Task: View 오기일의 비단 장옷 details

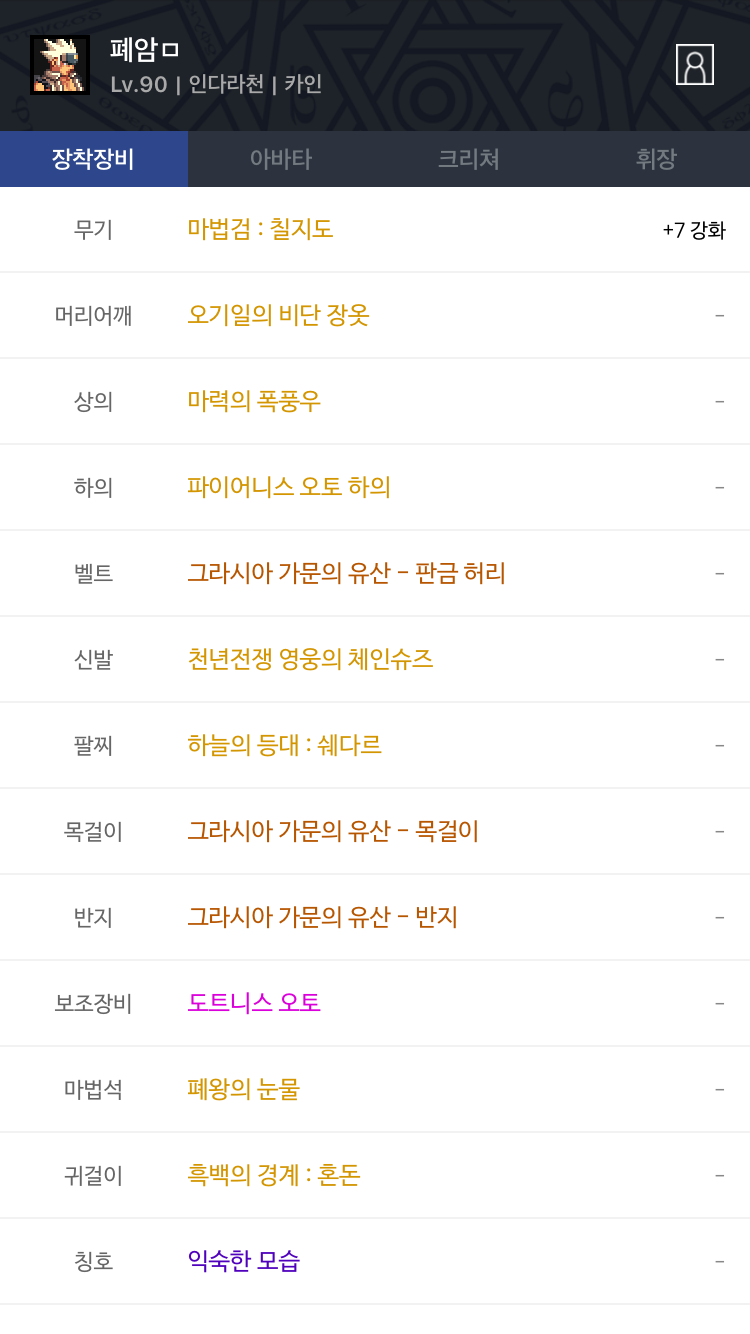Action: (x=278, y=315)
